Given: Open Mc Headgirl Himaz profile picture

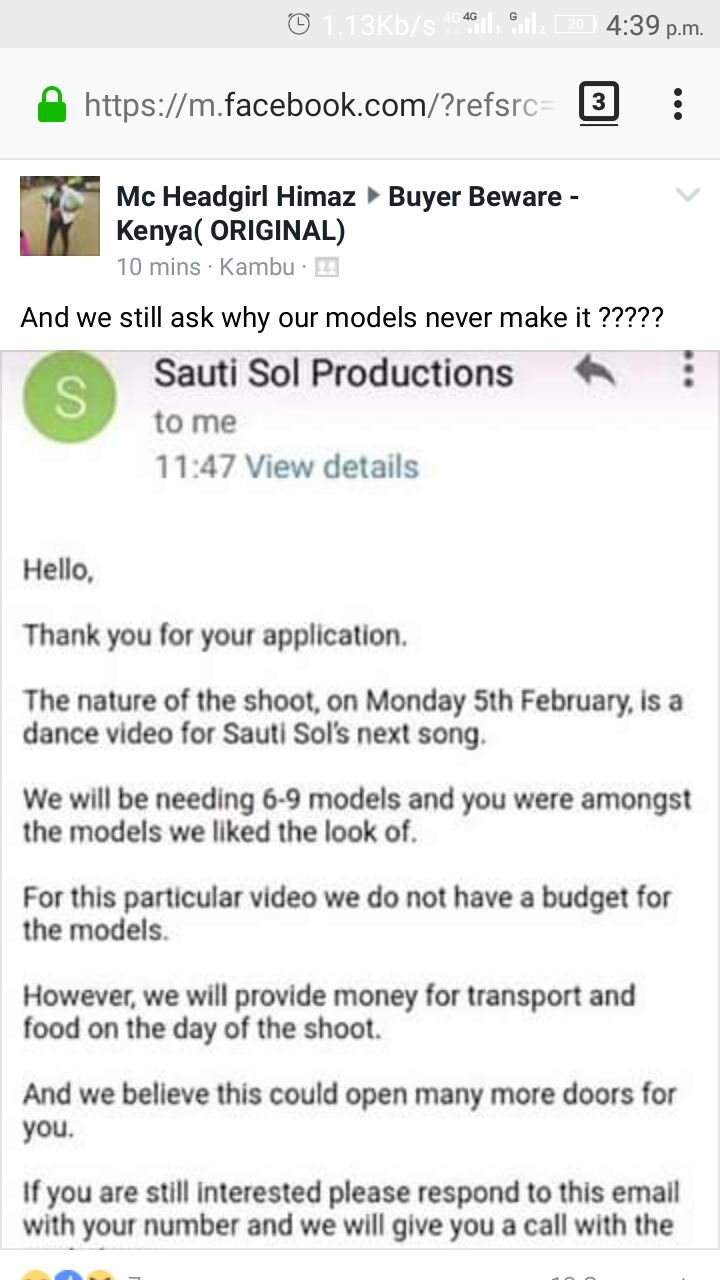Looking at the screenshot, I should (60, 216).
